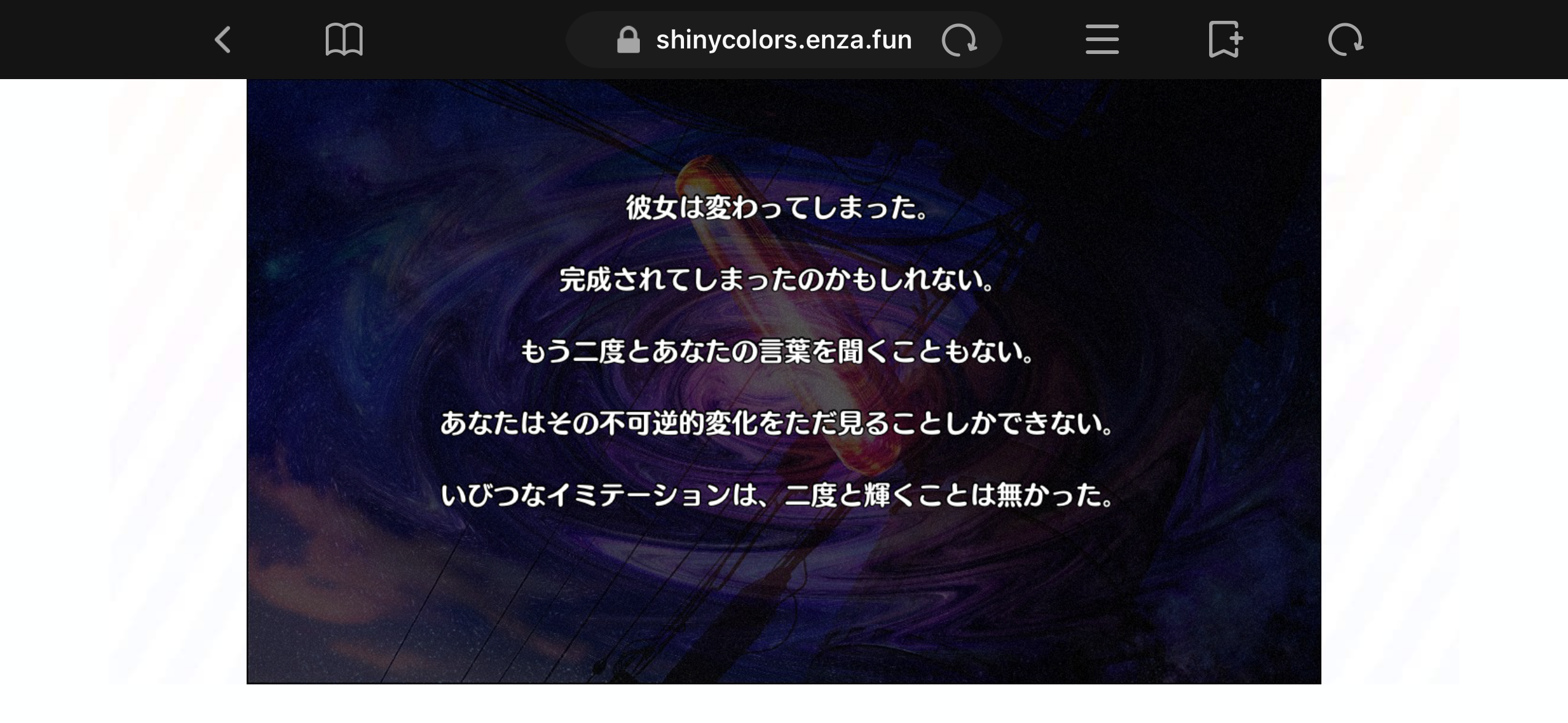Tap the refresh icon at toolbar's right end
Screen dimensions: 1568x723
coord(1345,40)
